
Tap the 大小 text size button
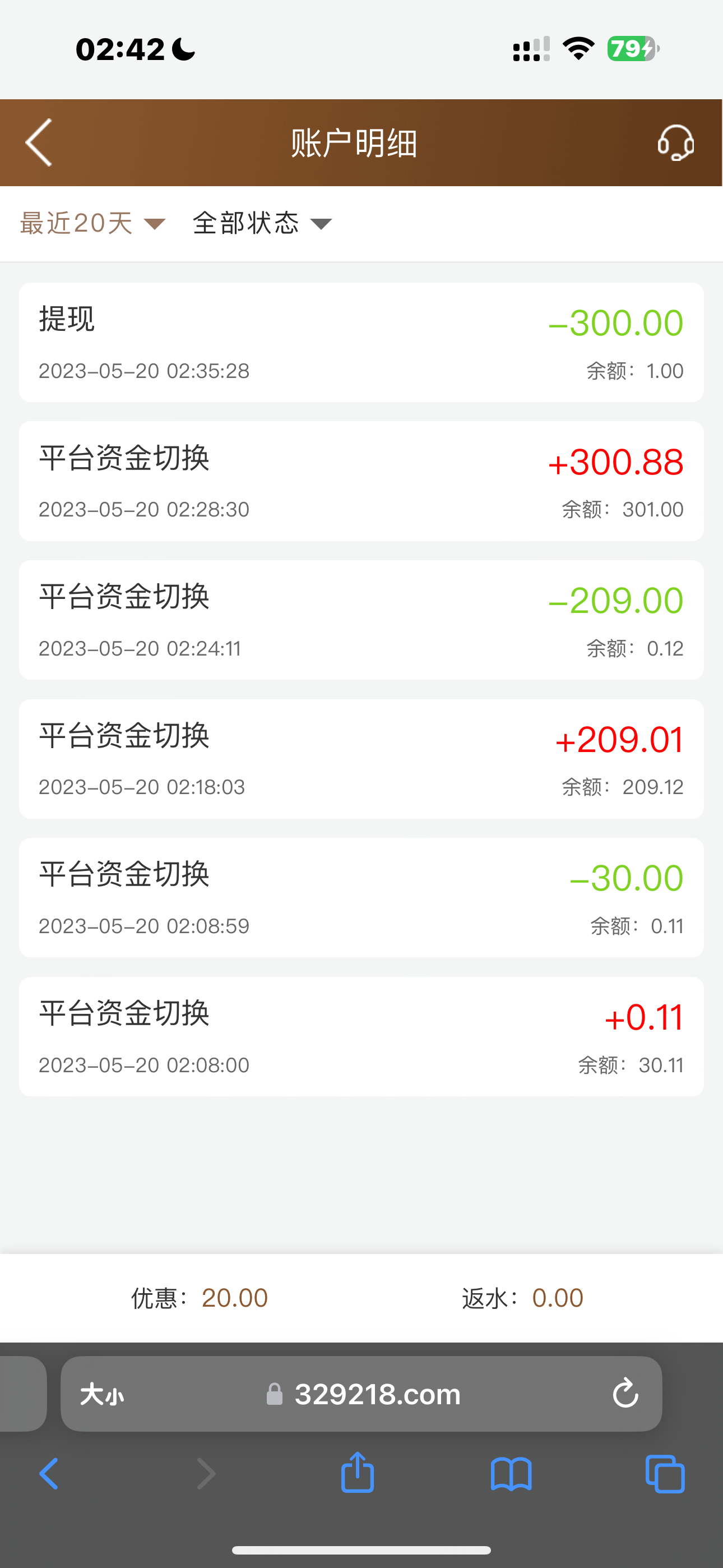101,1394
